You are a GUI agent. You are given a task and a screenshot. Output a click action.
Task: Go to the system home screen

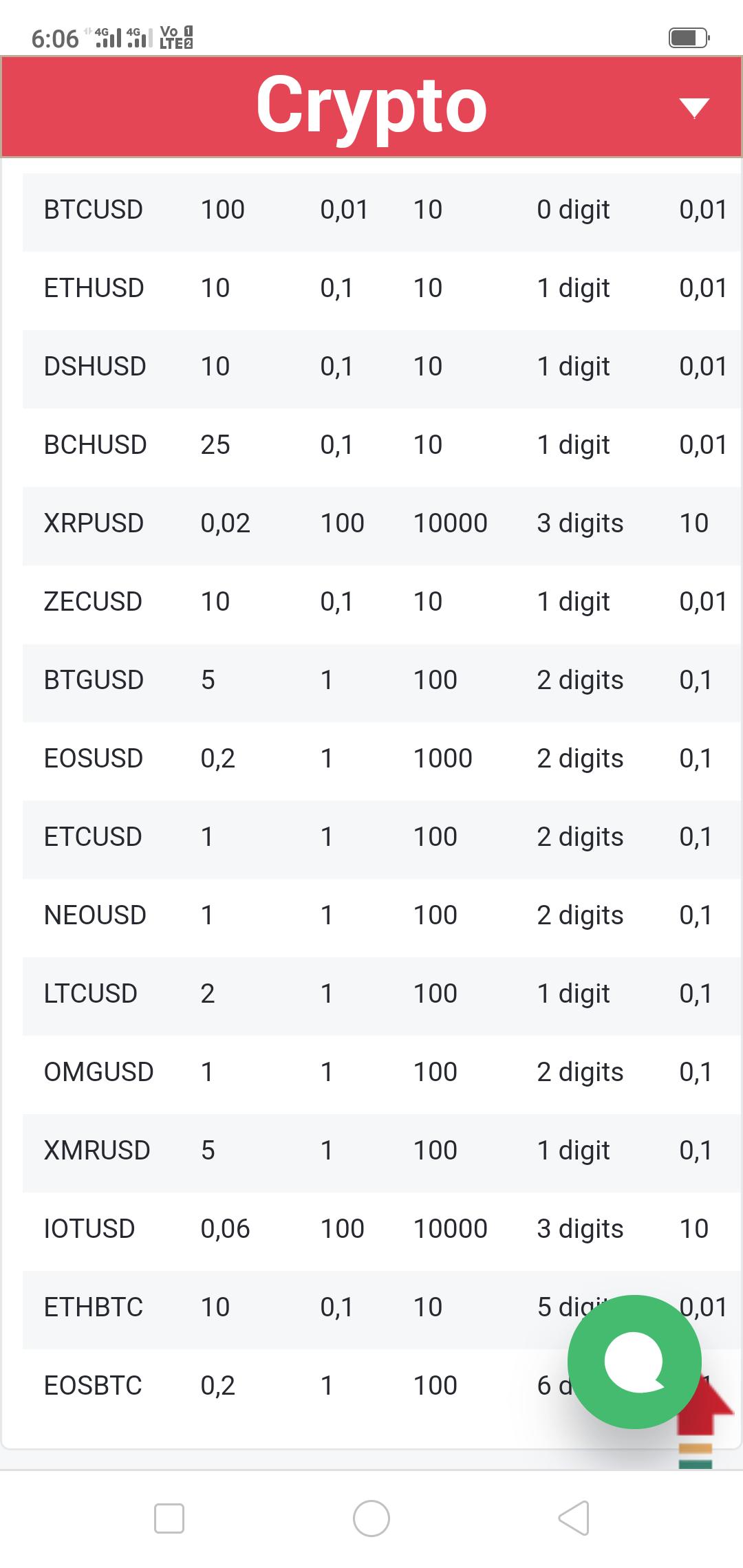(371, 1518)
